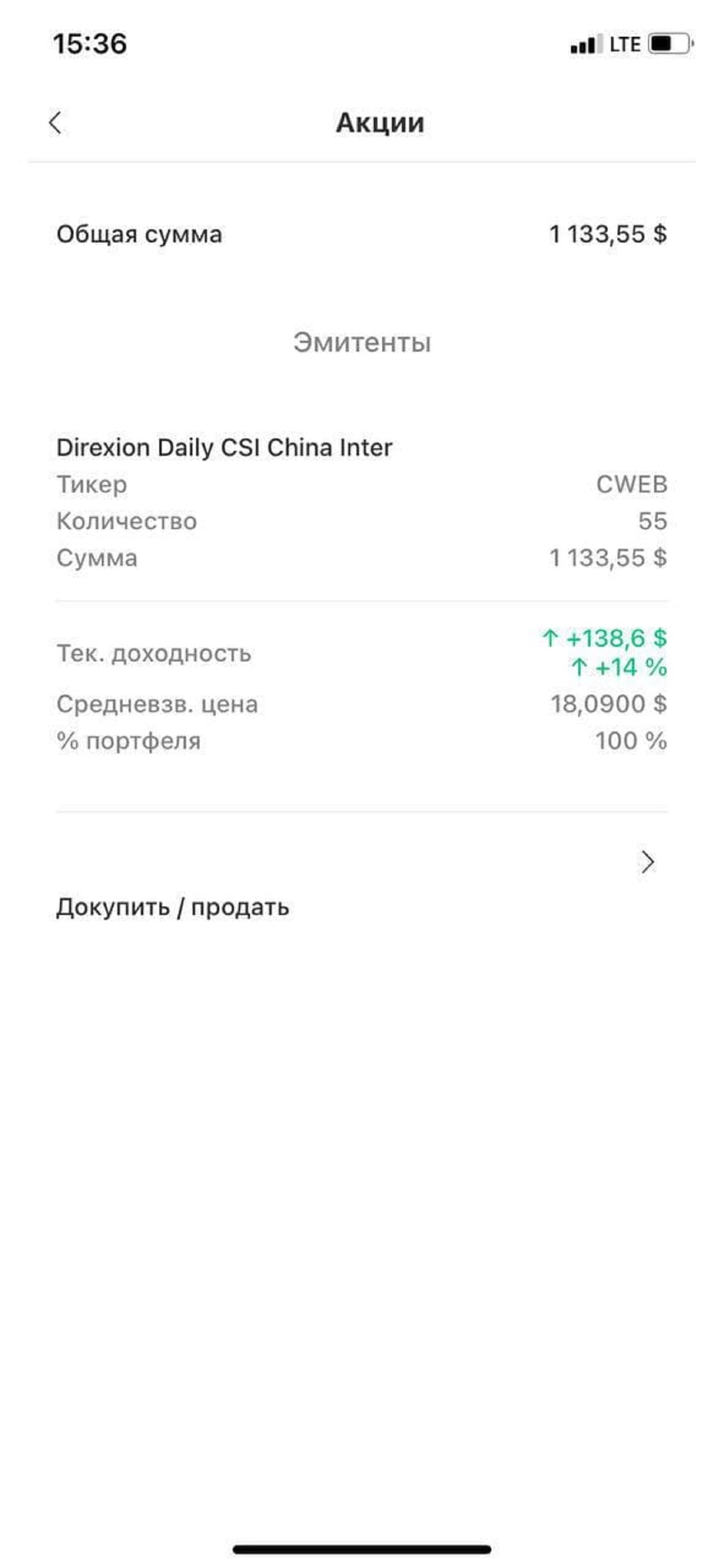Go back using the top-left arrow
The height and width of the screenshot is (1568, 724).
coord(56,122)
